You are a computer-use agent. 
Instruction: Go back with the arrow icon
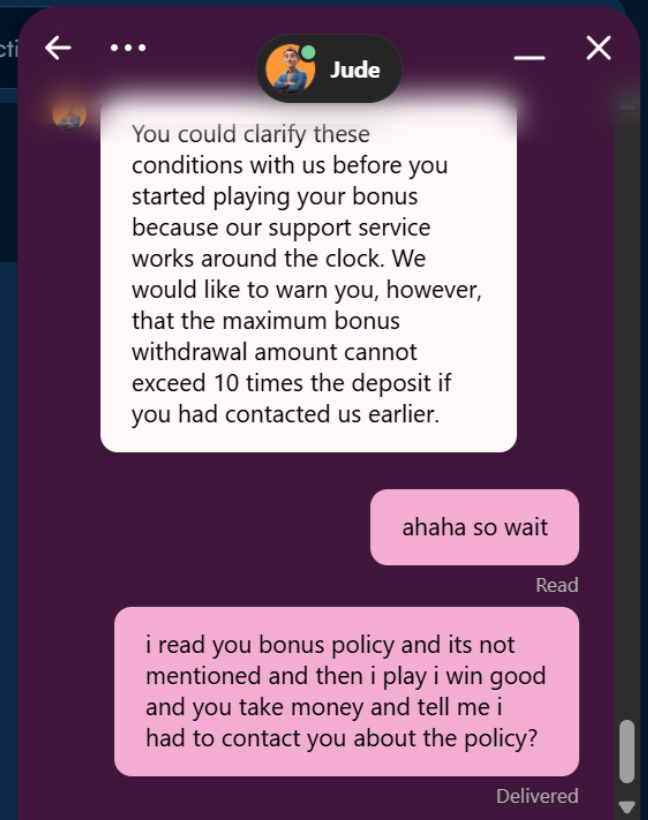tap(59, 47)
